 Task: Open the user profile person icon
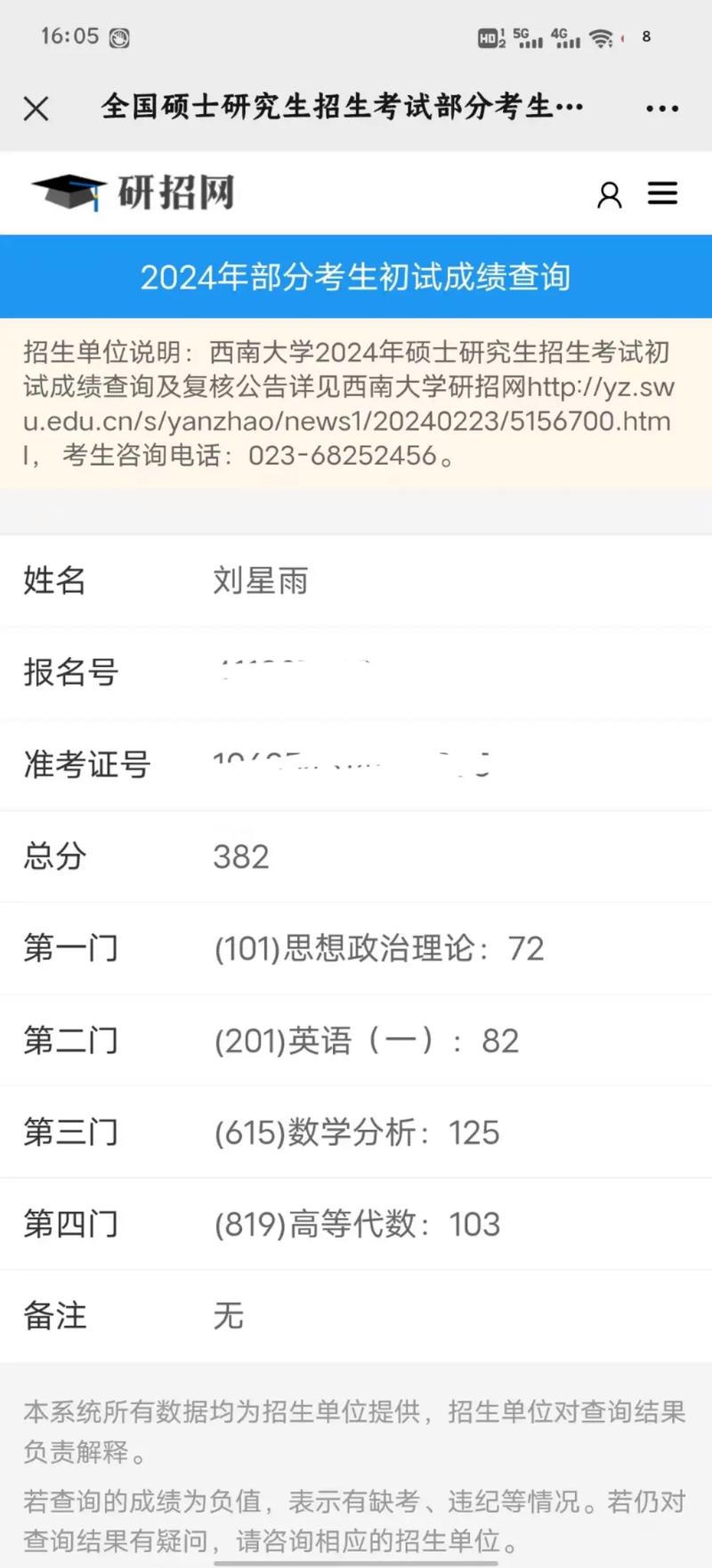[x=609, y=193]
